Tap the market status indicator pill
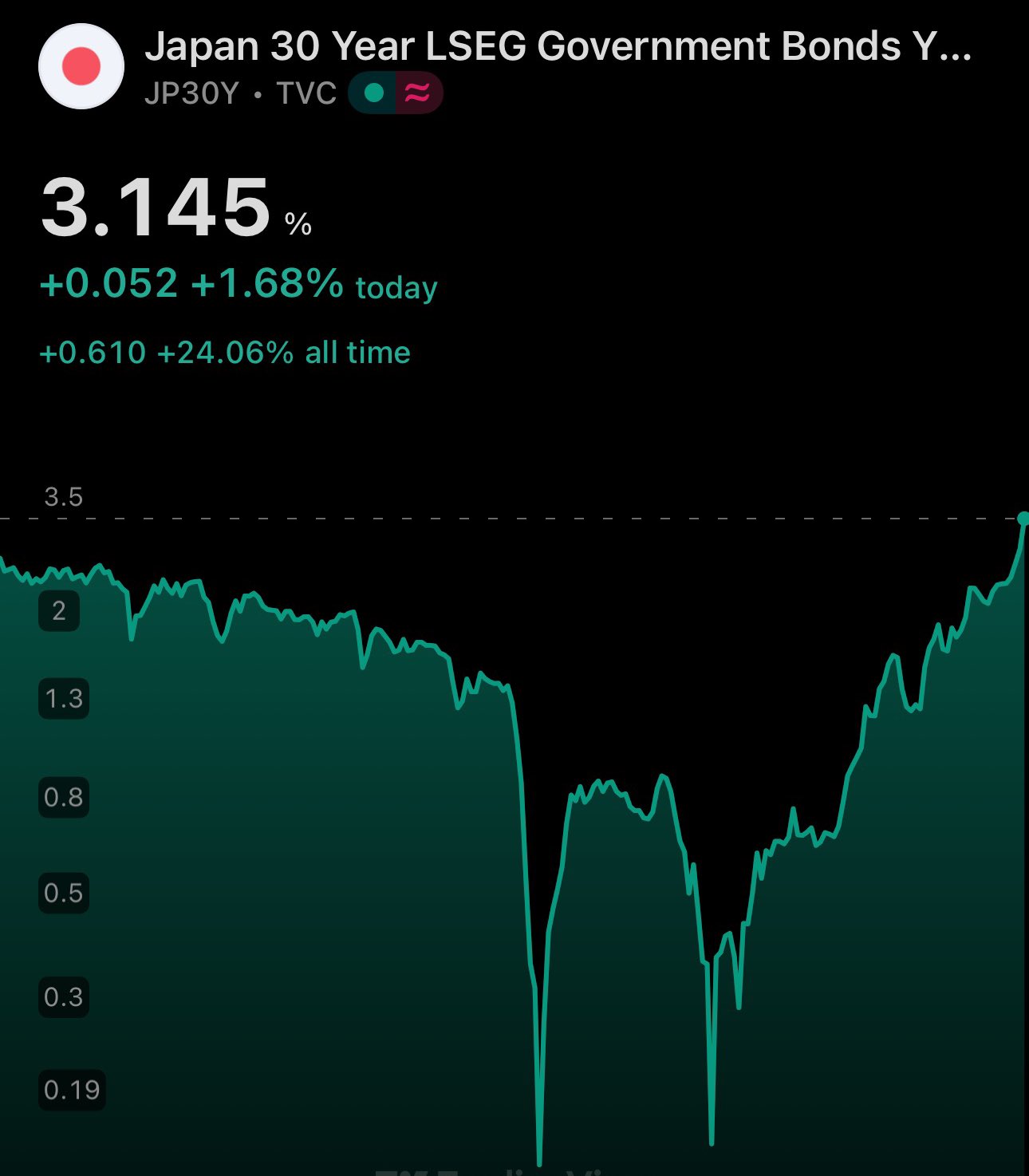 tap(395, 93)
